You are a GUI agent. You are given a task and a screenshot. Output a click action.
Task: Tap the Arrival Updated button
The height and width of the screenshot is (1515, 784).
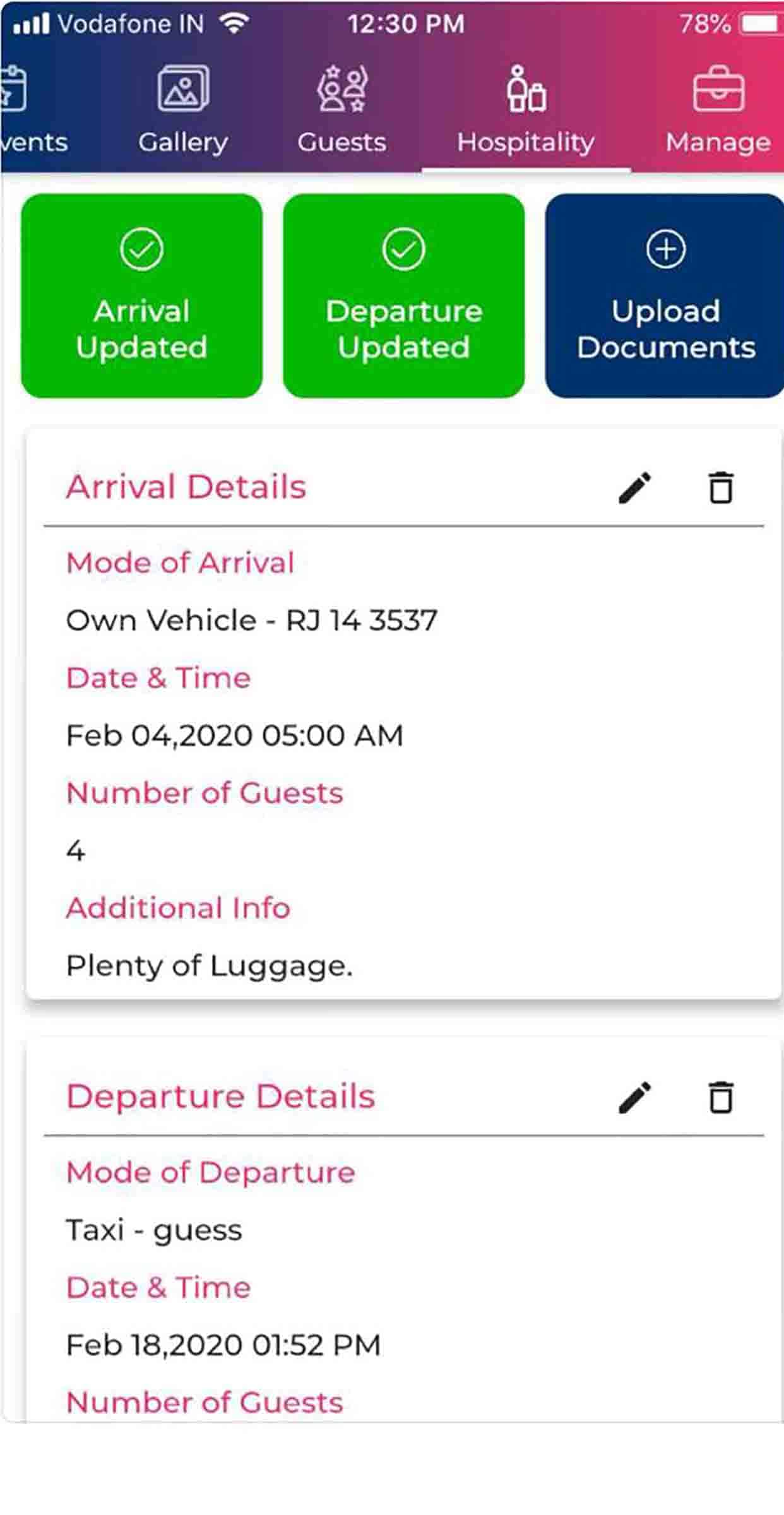pos(141,295)
